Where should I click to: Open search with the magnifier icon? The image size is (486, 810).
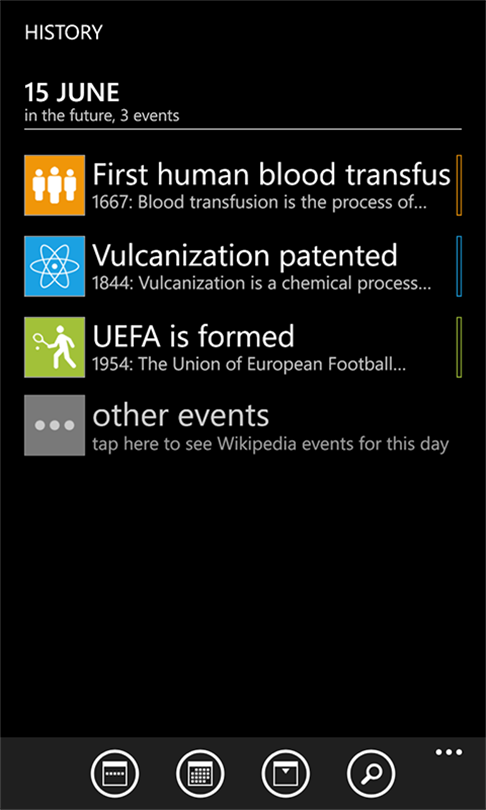click(371, 773)
